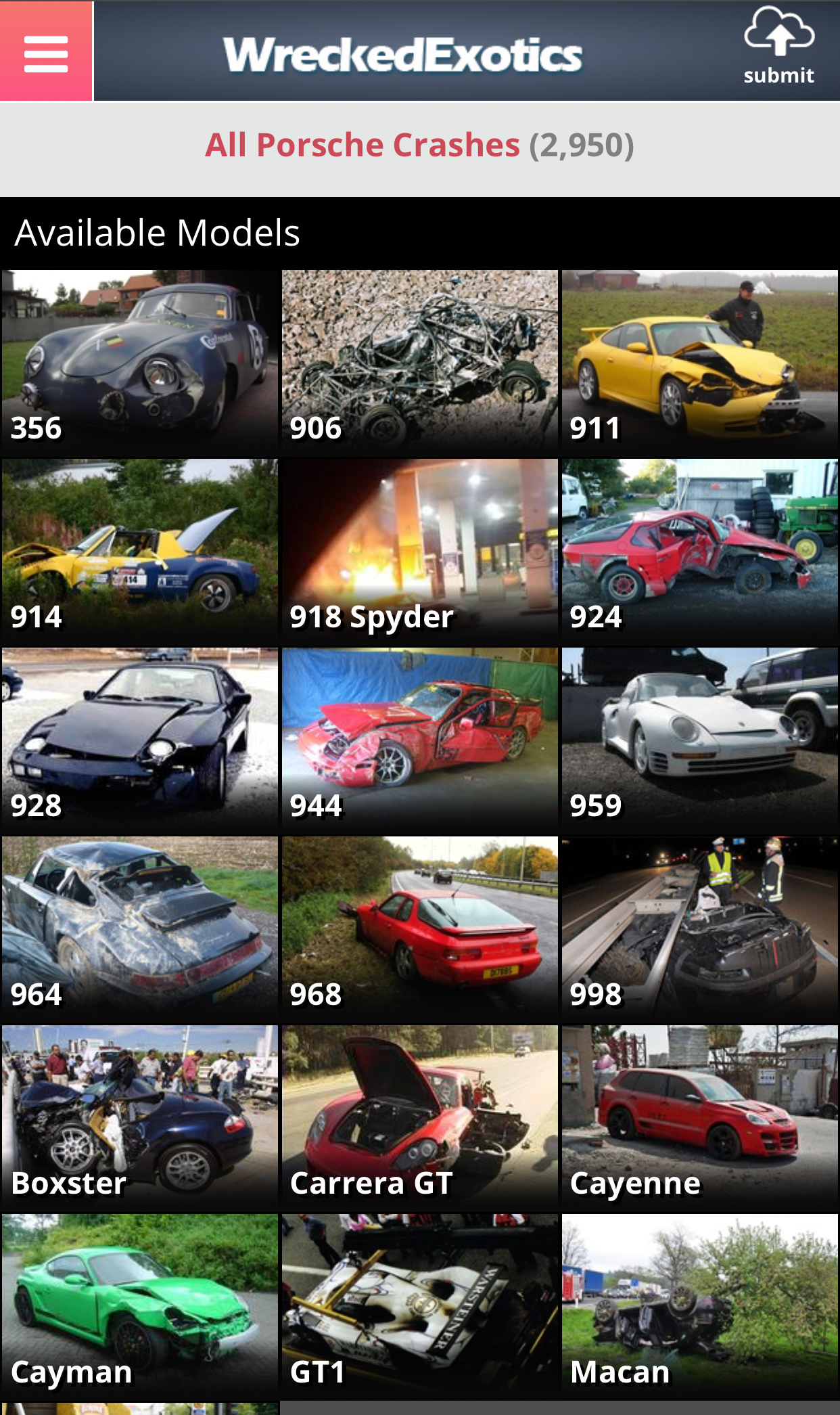Select the Cayenne tile
Screen dimensions: 840x1415
pyautogui.click(x=700, y=1119)
